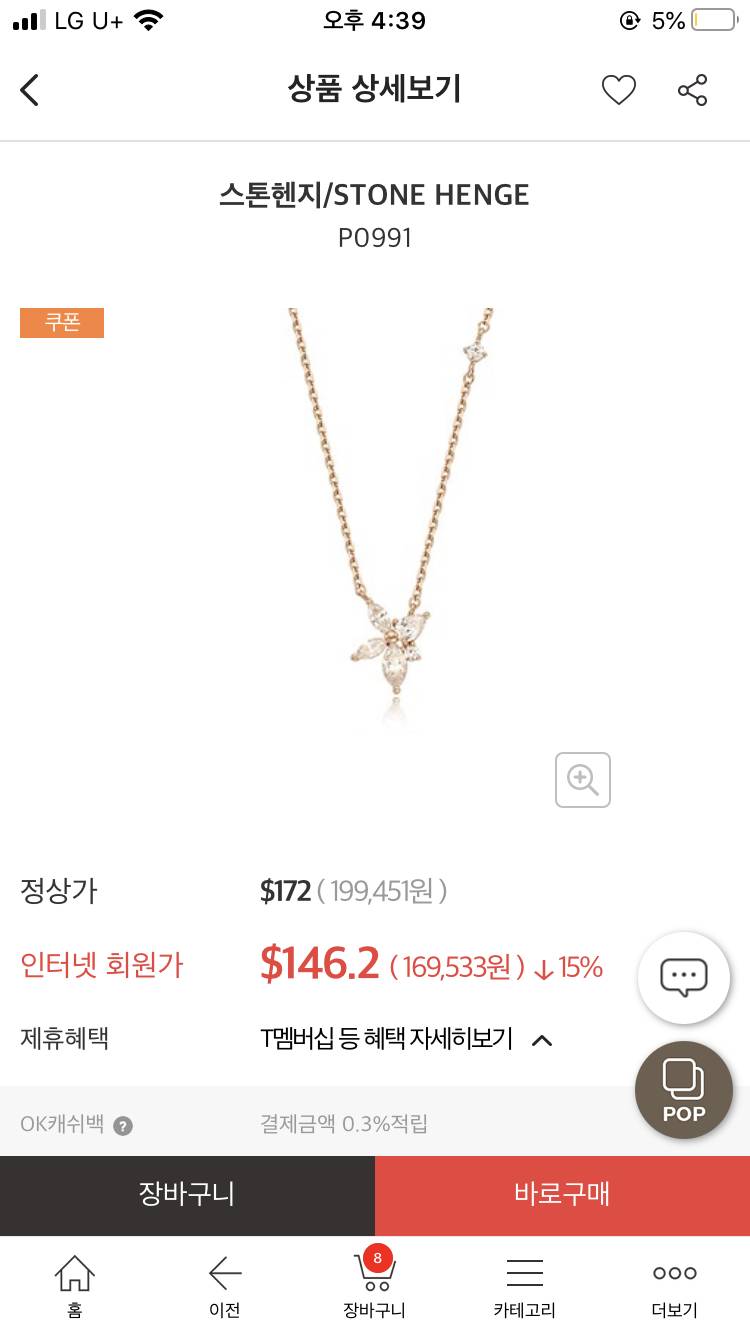This screenshot has width=750, height=1334.
Task: Open the OK캐쉬백 help question mark
Action: [x=123, y=1124]
